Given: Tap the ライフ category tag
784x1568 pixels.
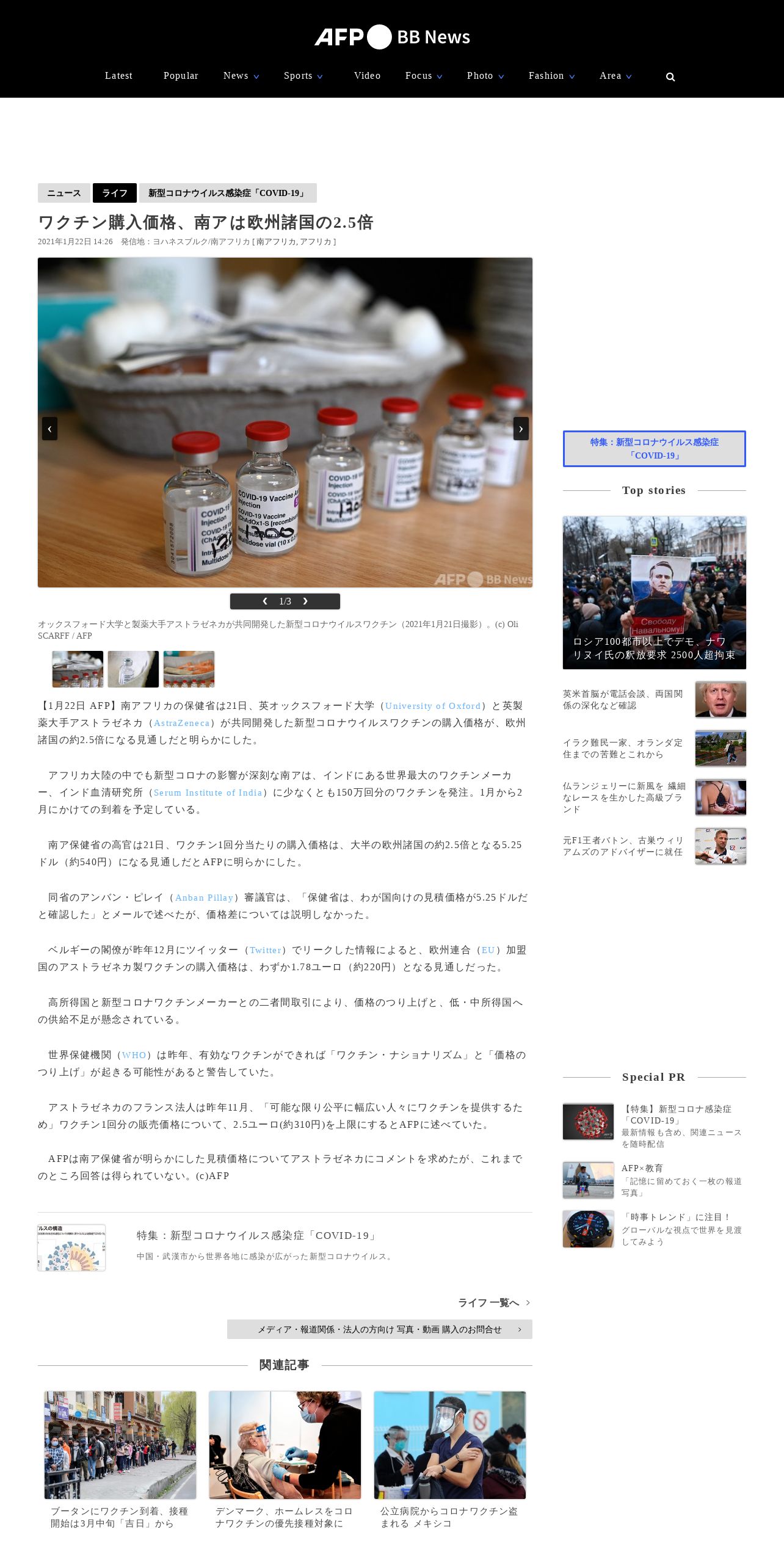Looking at the screenshot, I should (x=114, y=193).
